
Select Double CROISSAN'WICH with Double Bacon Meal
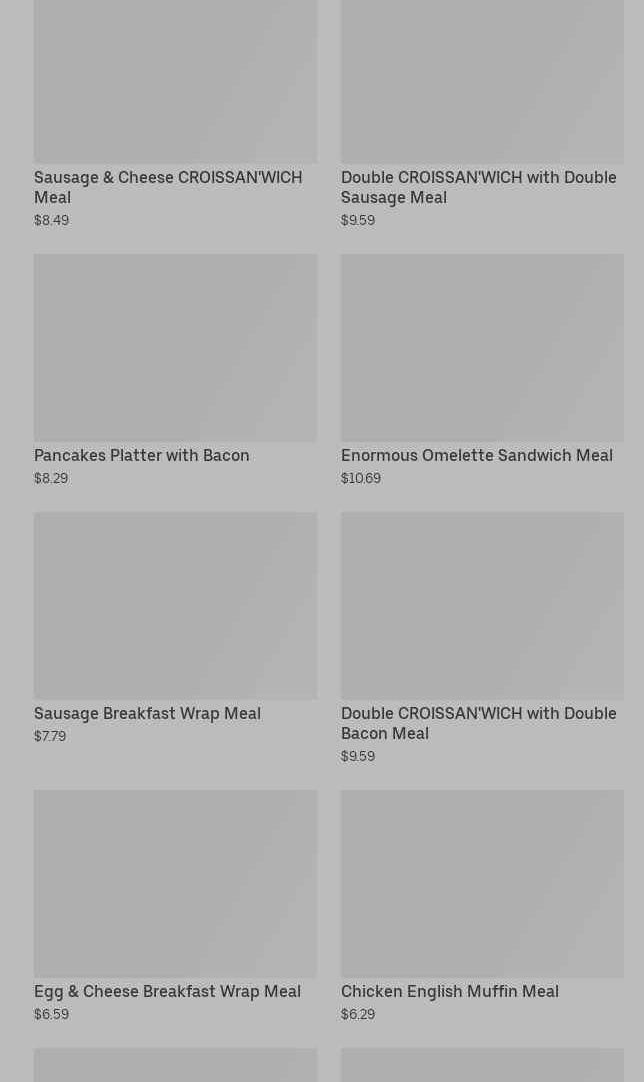(482, 638)
